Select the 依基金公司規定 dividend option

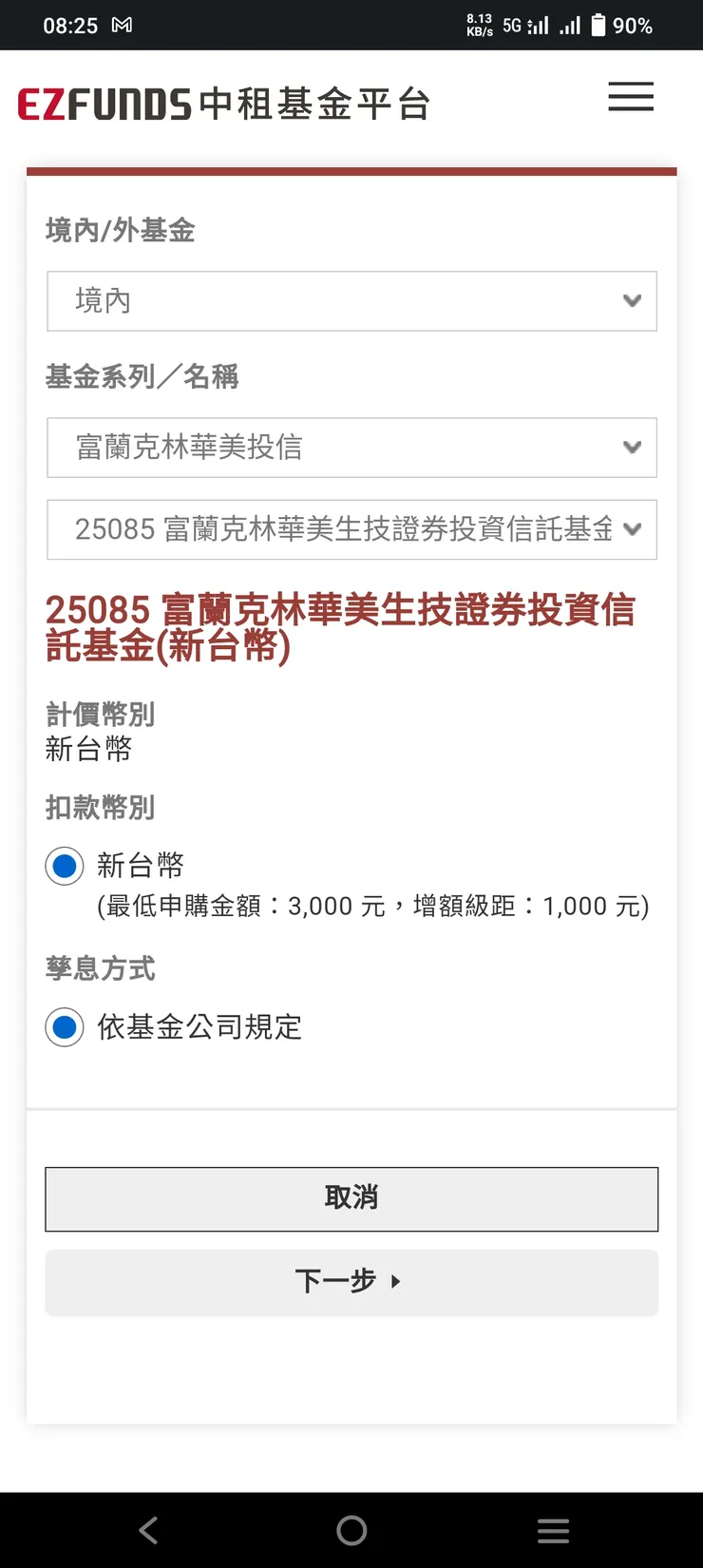[64, 1027]
